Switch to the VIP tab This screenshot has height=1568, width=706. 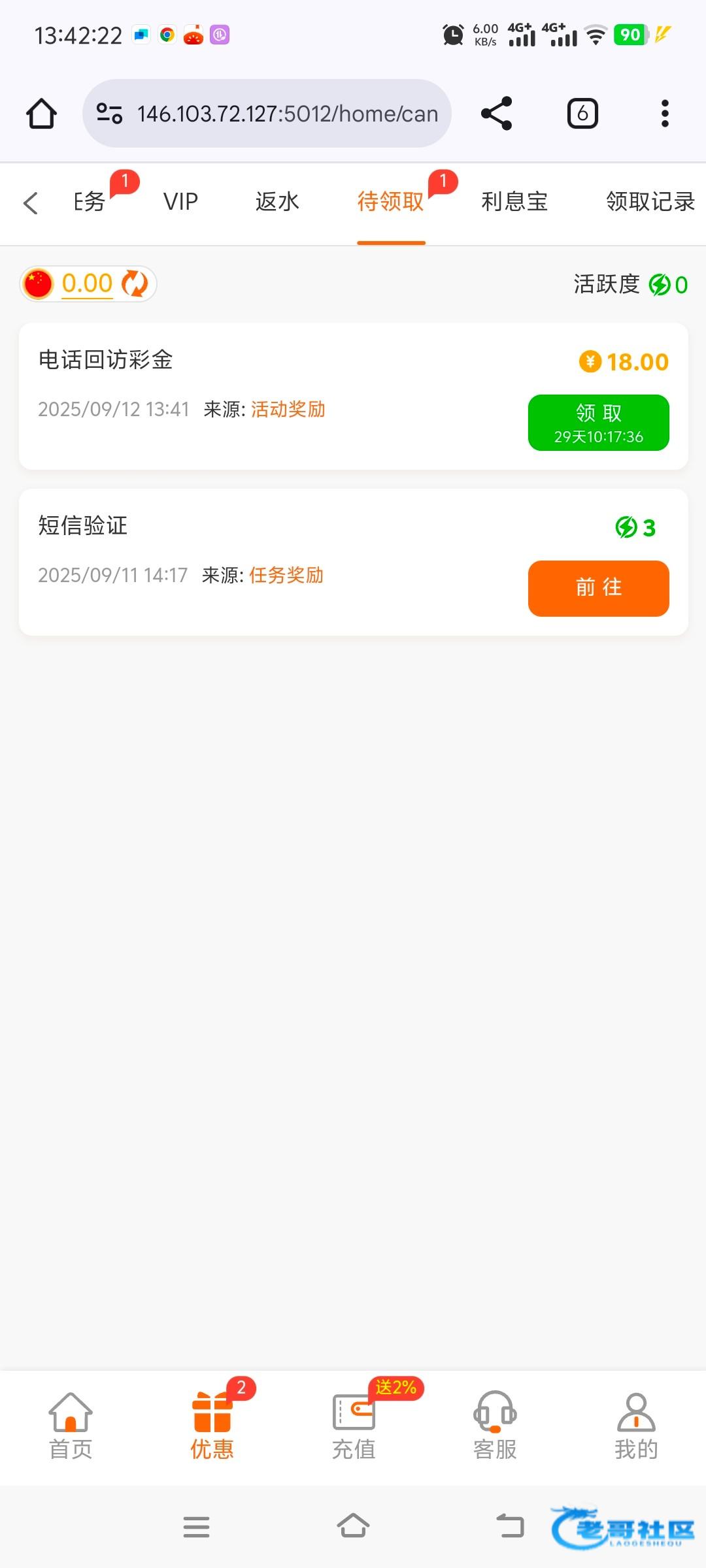pos(180,202)
